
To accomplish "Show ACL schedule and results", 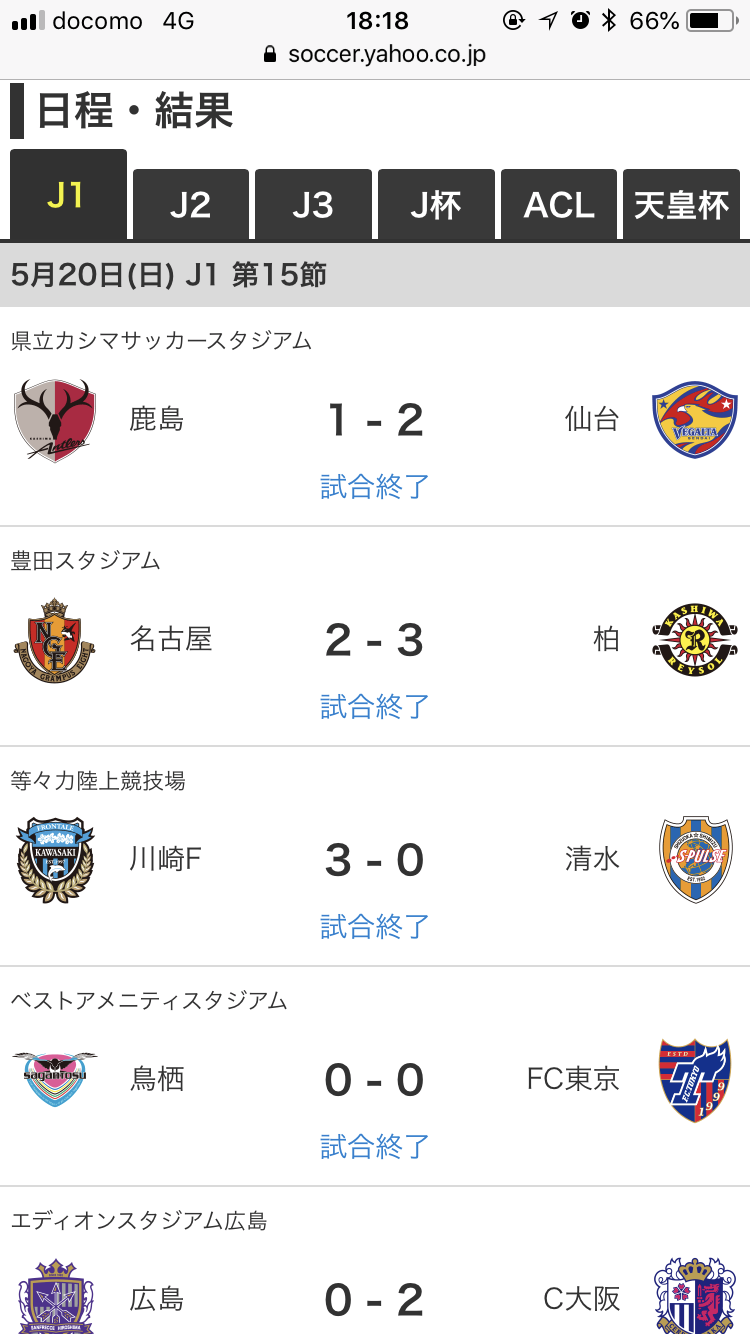I will click(x=559, y=205).
